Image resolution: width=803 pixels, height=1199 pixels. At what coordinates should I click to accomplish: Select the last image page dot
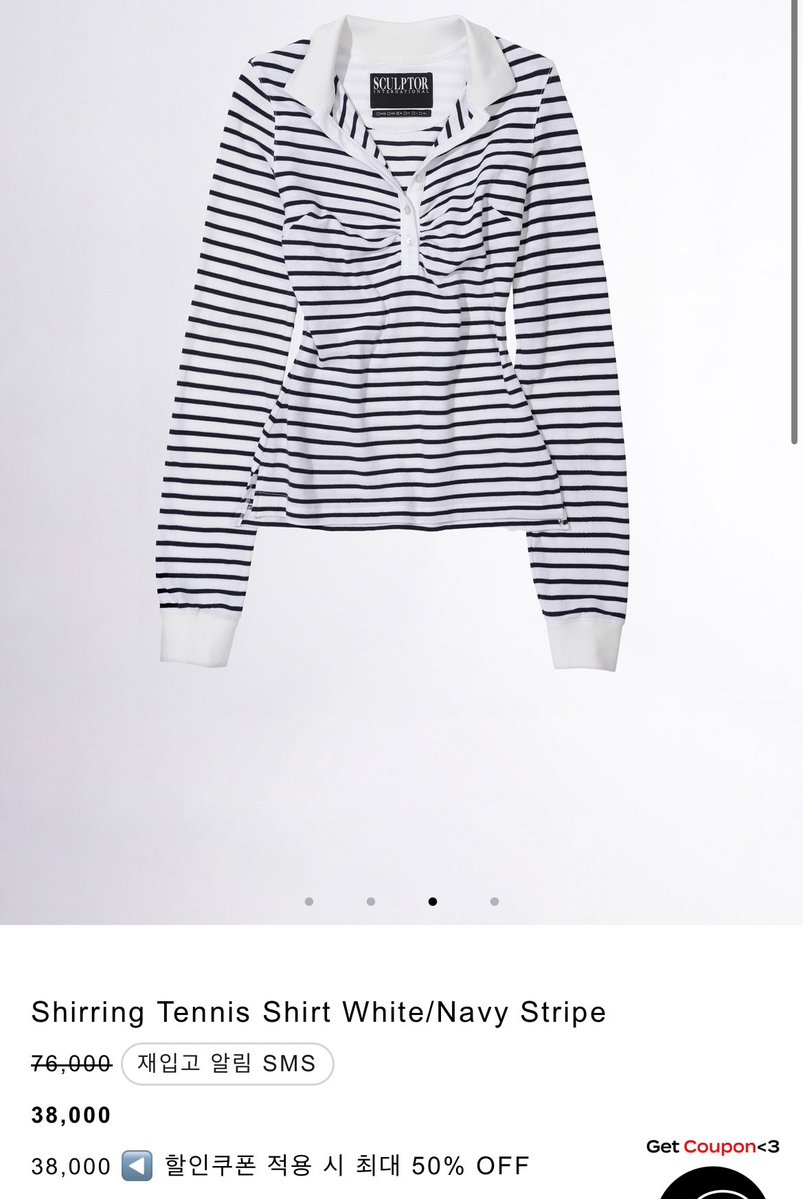[x=494, y=901]
